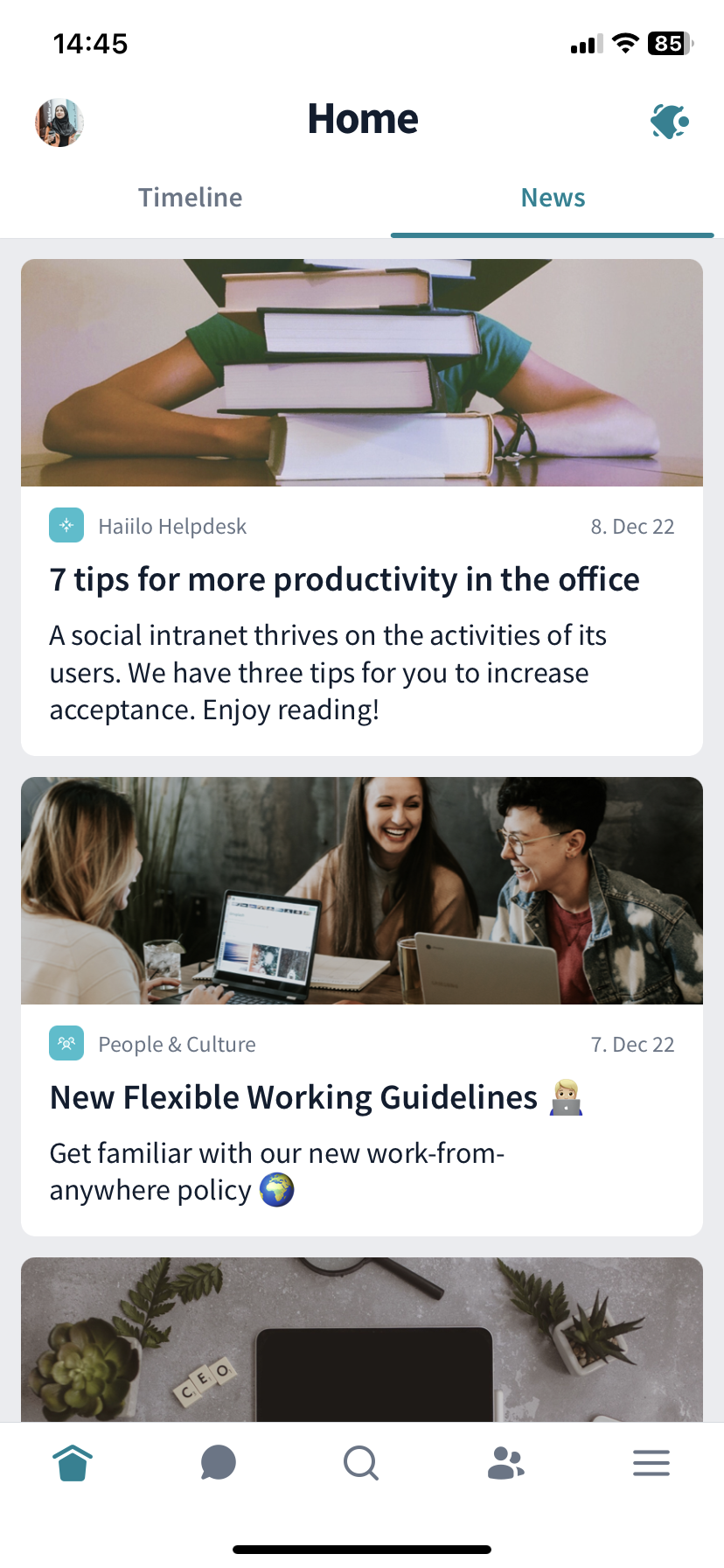Open the chat messages tab
724x1568 pixels.
click(x=218, y=1462)
